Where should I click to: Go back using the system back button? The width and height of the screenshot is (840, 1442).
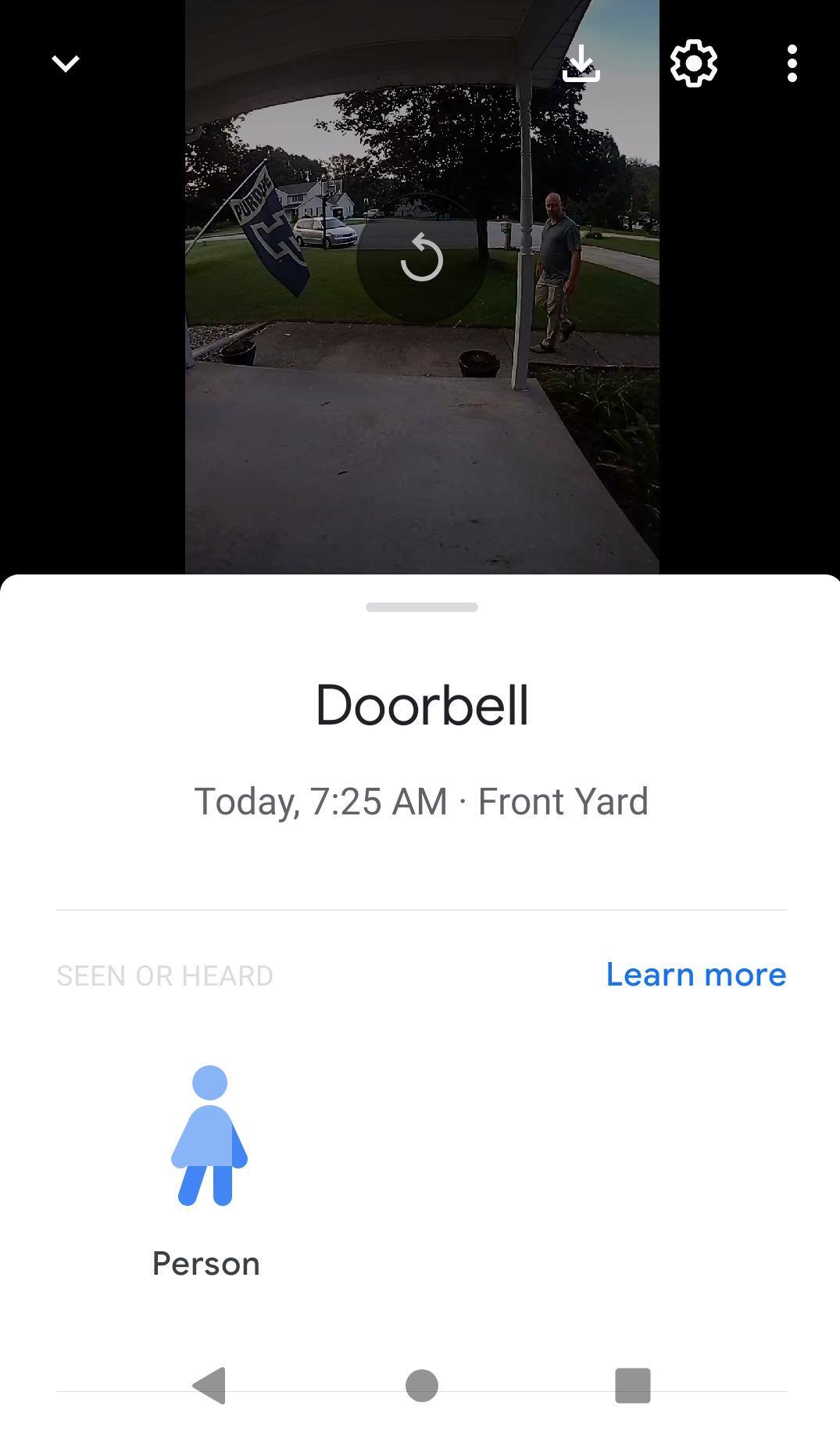point(209,1386)
